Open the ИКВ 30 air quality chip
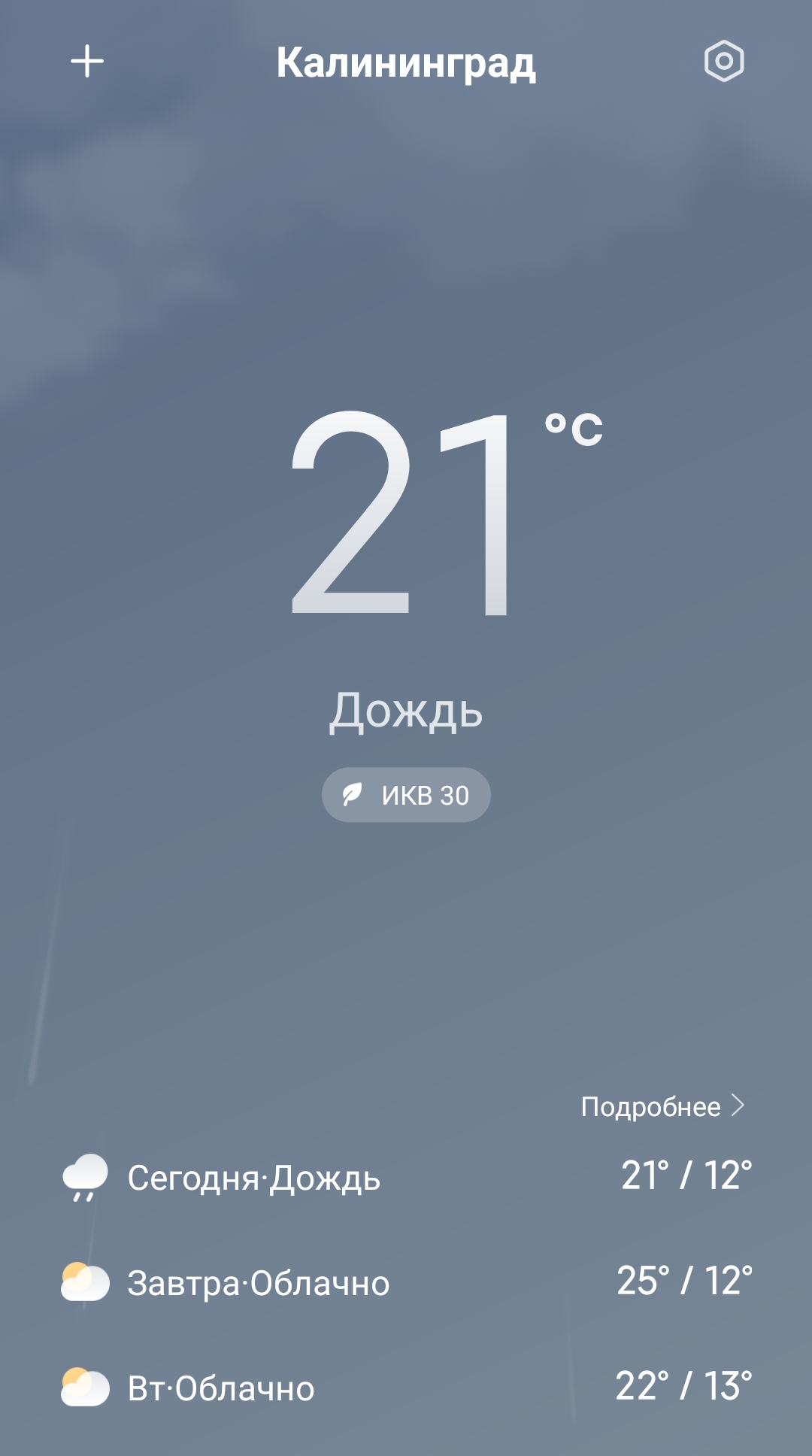This screenshot has height=1456, width=812. 406,795
